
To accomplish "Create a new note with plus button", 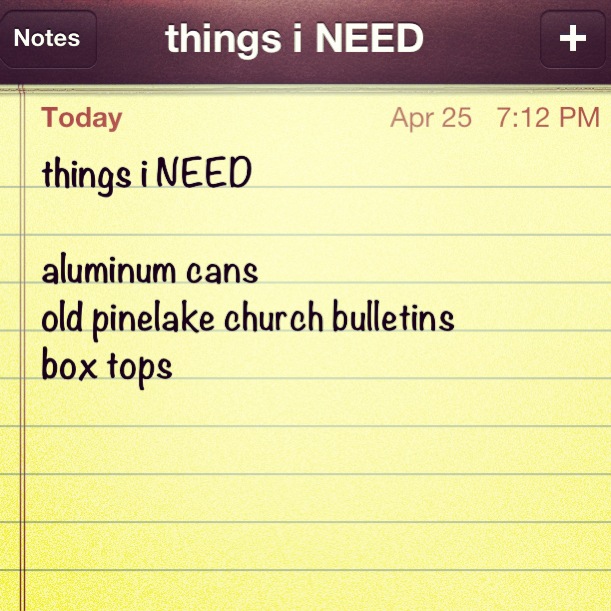I will tap(573, 39).
